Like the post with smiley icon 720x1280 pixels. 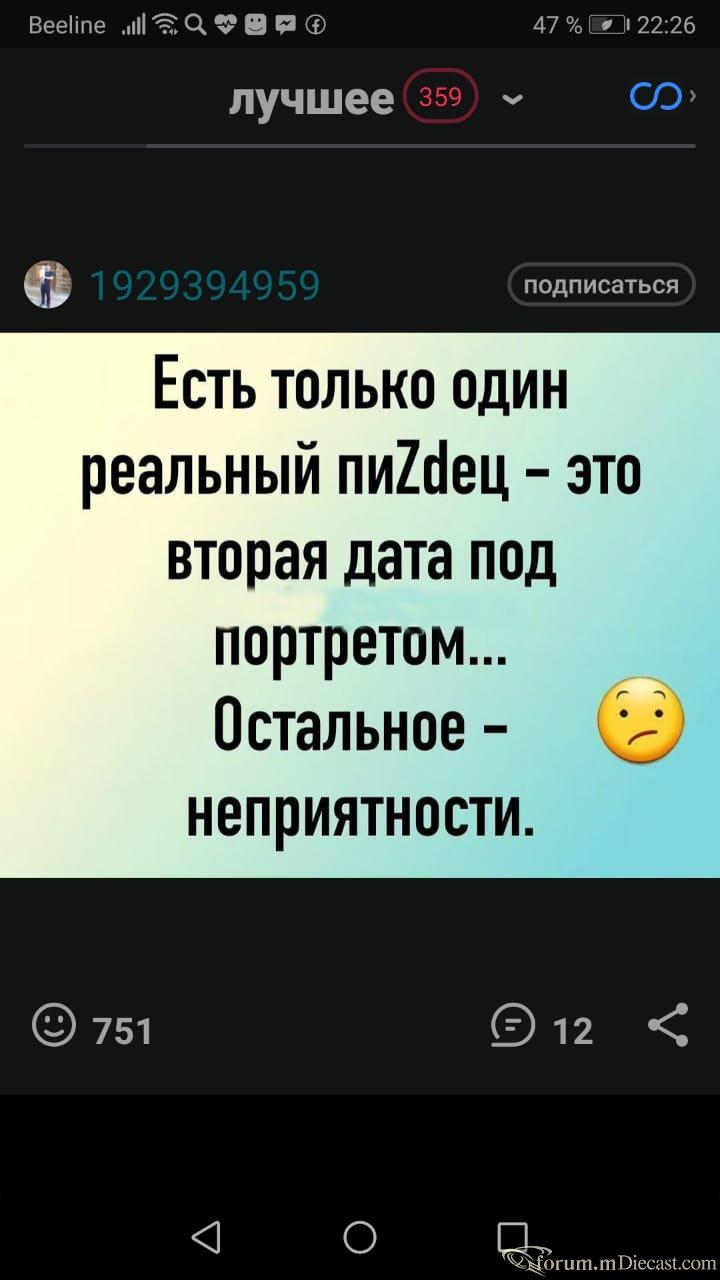coord(51,1027)
